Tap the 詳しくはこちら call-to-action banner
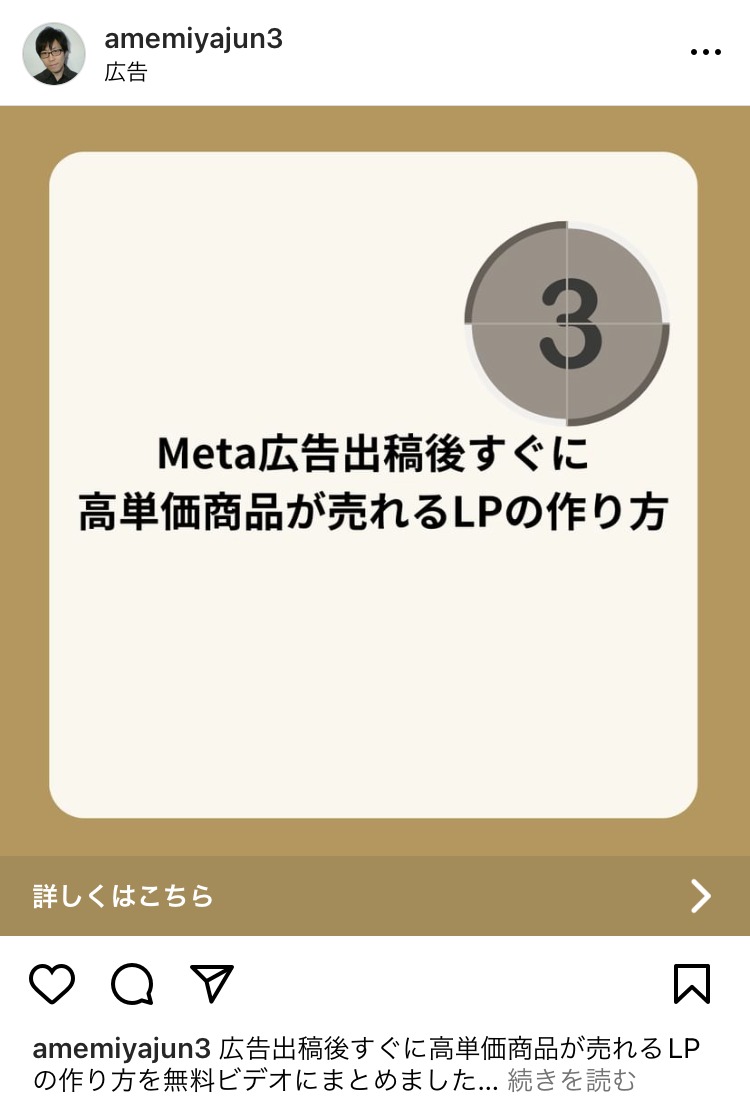 coord(374,896)
